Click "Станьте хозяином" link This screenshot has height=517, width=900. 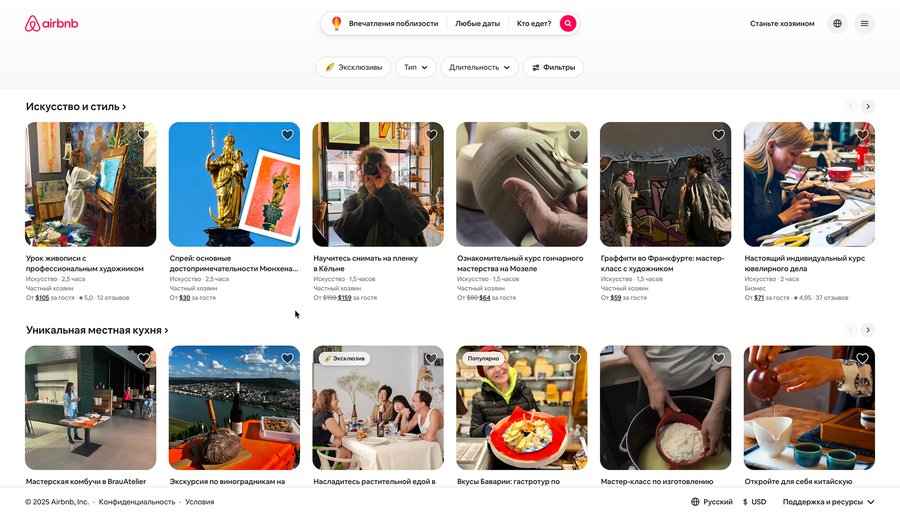[x=782, y=23]
